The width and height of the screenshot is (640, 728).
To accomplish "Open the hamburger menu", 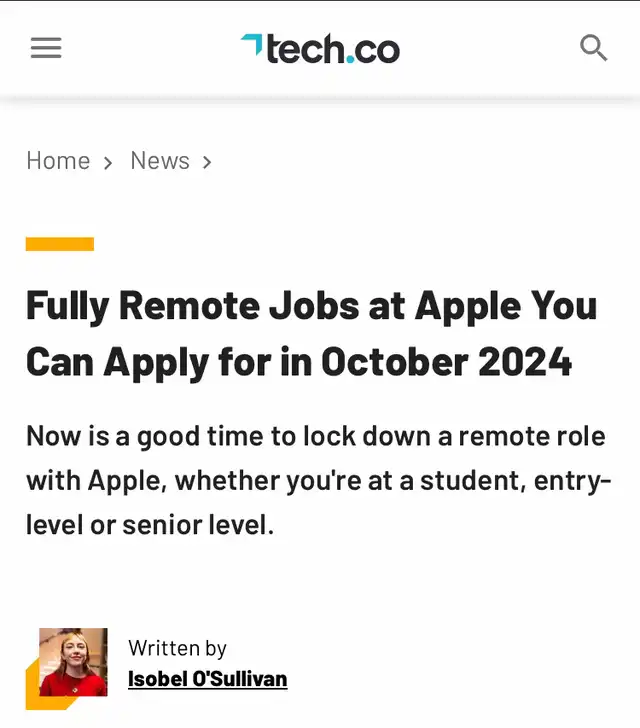I will tap(46, 48).
